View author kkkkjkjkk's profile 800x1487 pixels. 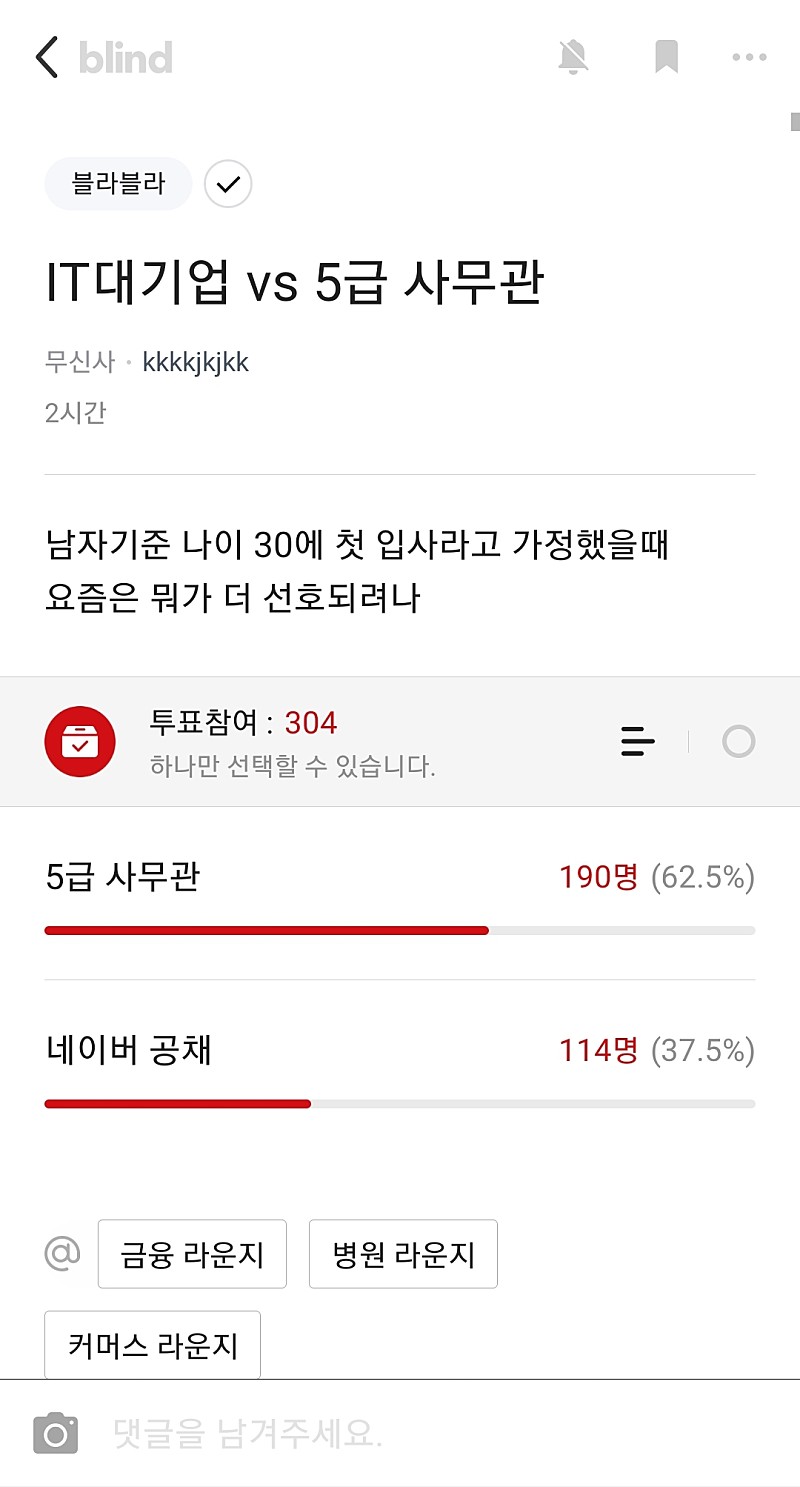click(x=195, y=362)
